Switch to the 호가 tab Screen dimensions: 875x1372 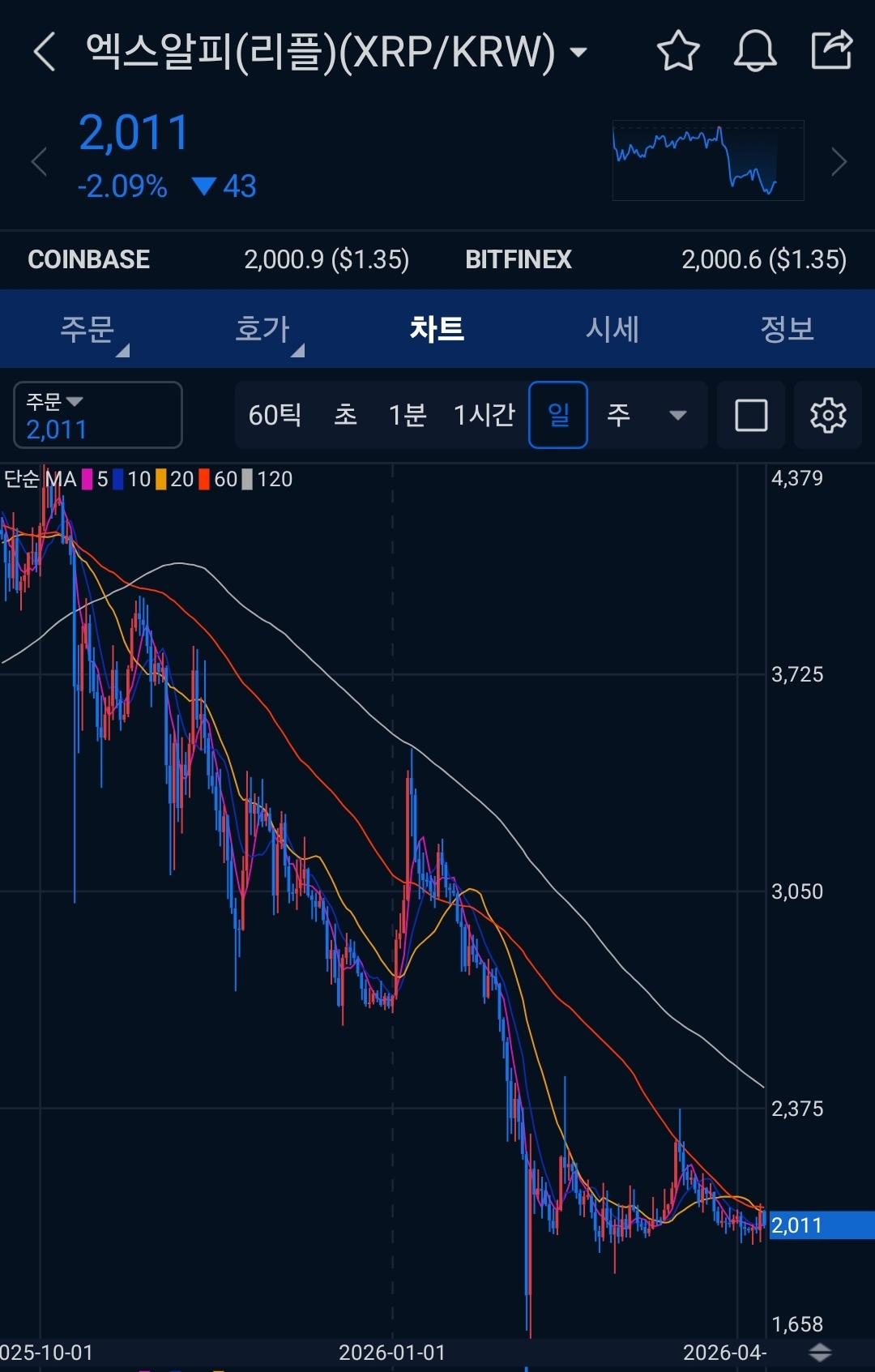tap(262, 329)
